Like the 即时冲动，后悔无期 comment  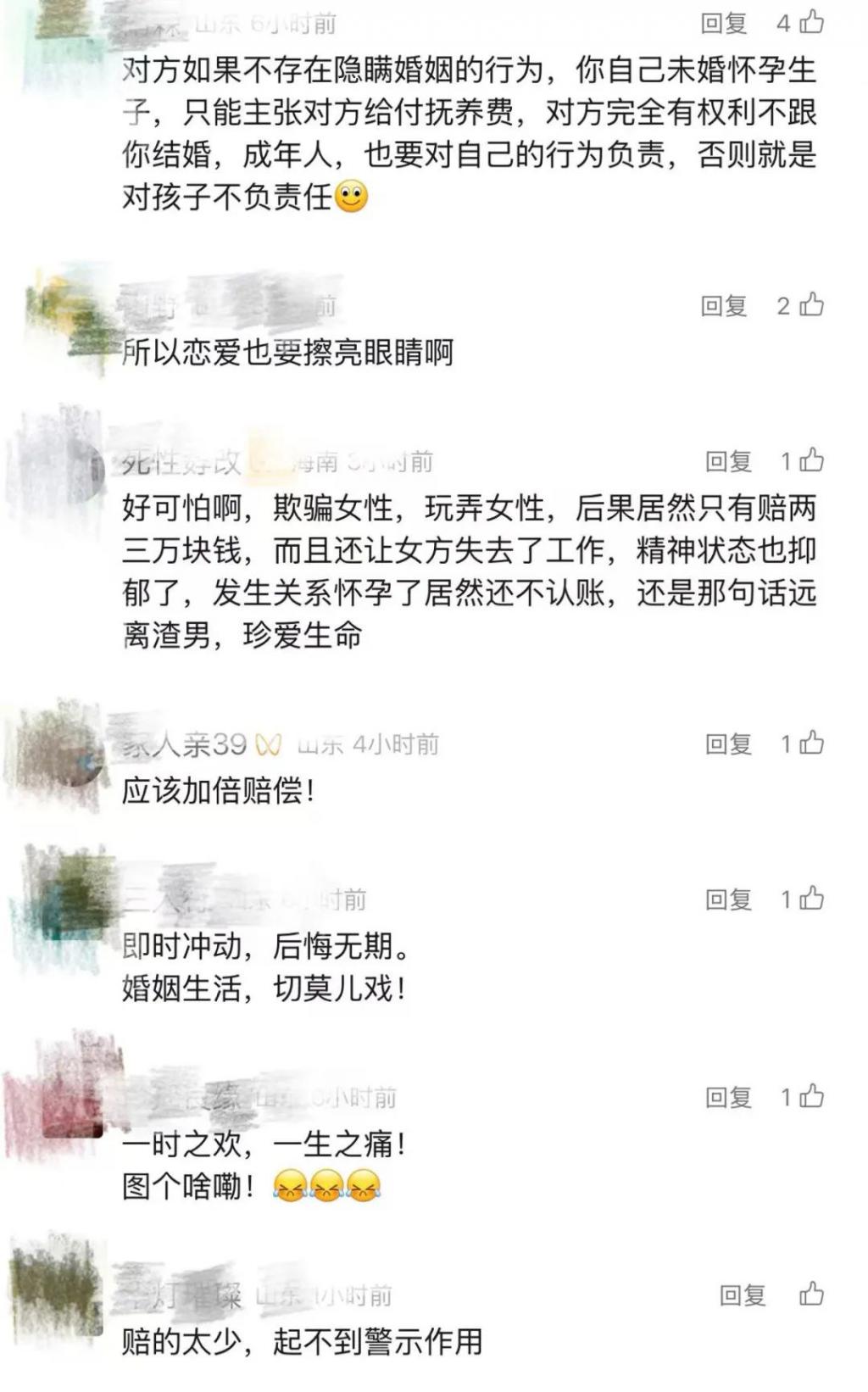coord(811,898)
